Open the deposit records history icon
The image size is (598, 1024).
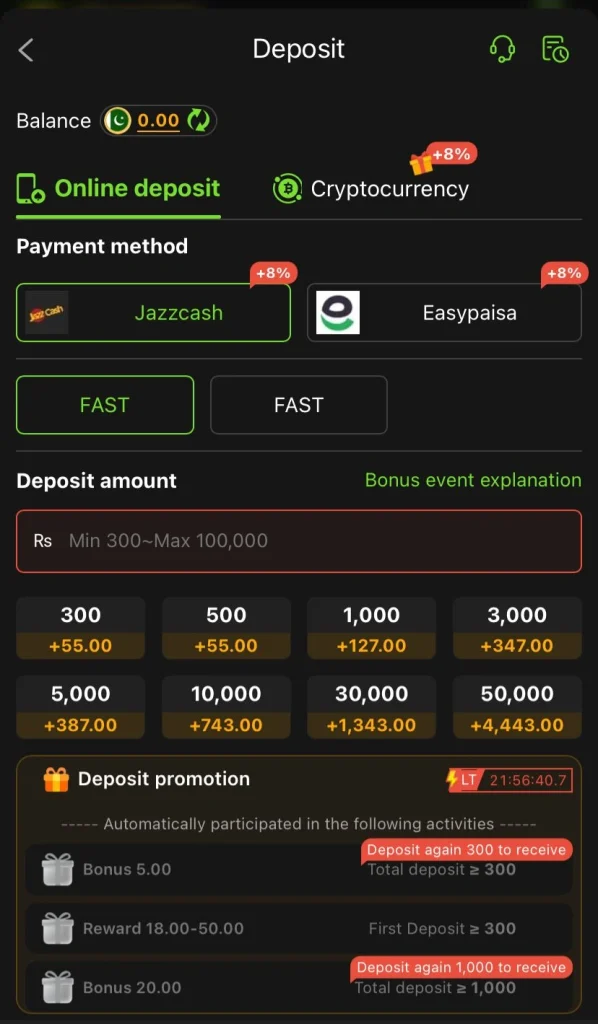click(x=556, y=50)
